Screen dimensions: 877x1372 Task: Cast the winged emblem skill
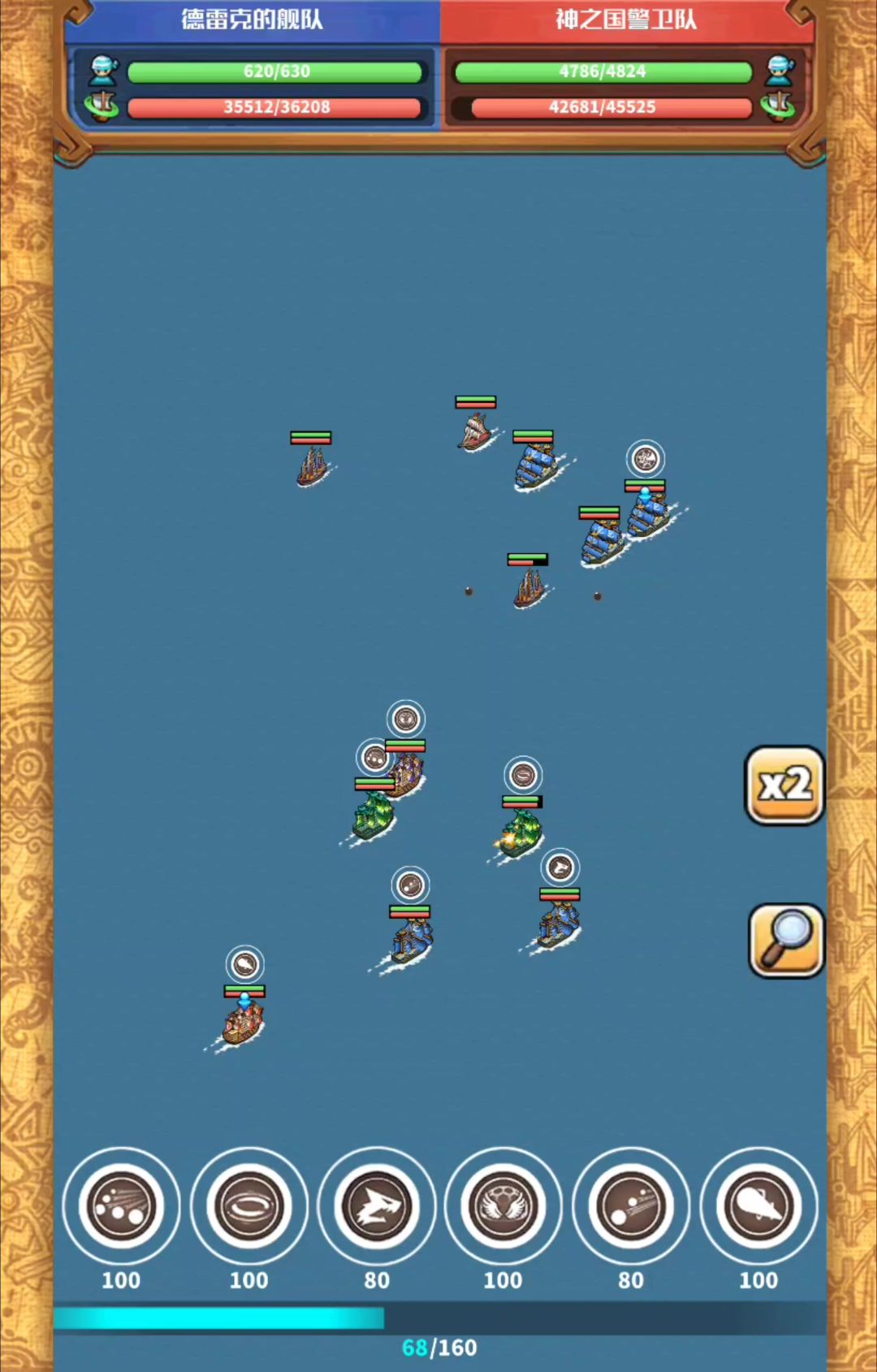point(503,1206)
